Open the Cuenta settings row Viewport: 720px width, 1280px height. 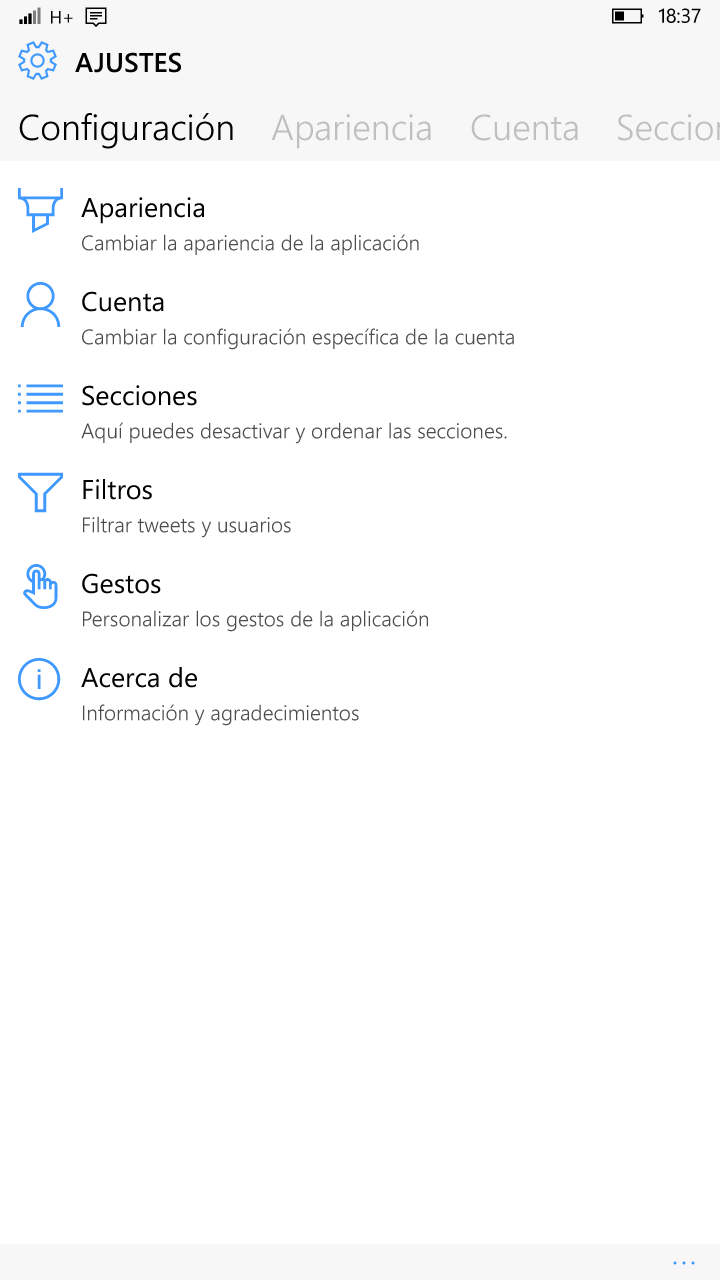[360, 318]
